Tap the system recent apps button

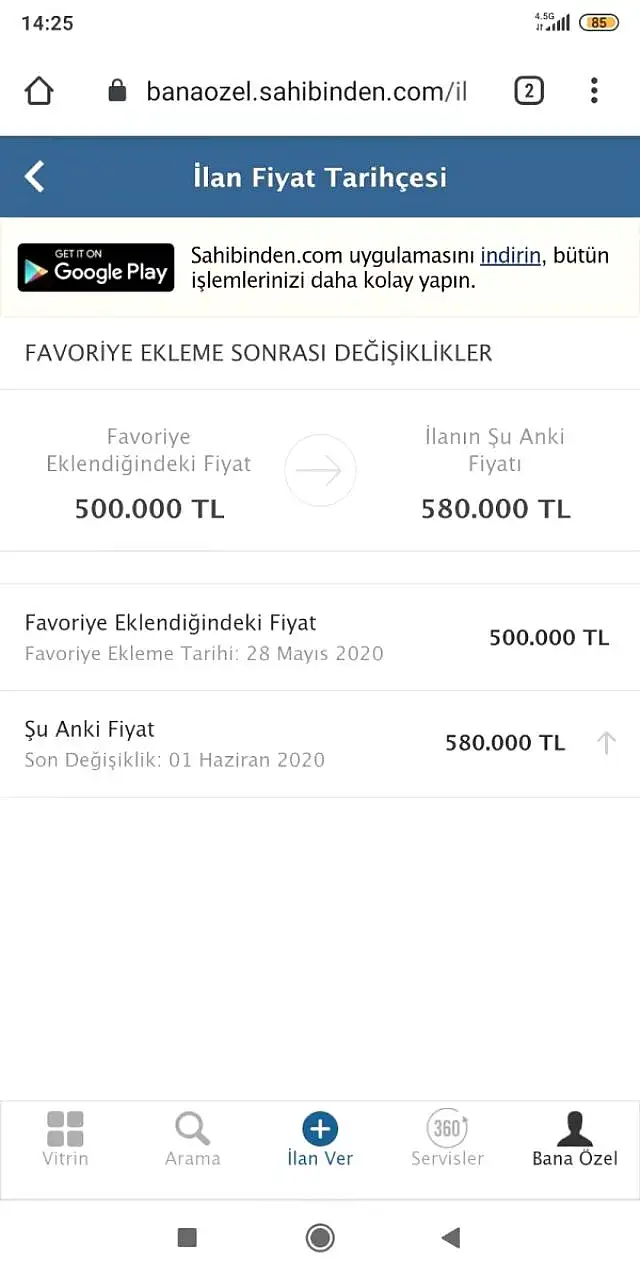(187, 1238)
